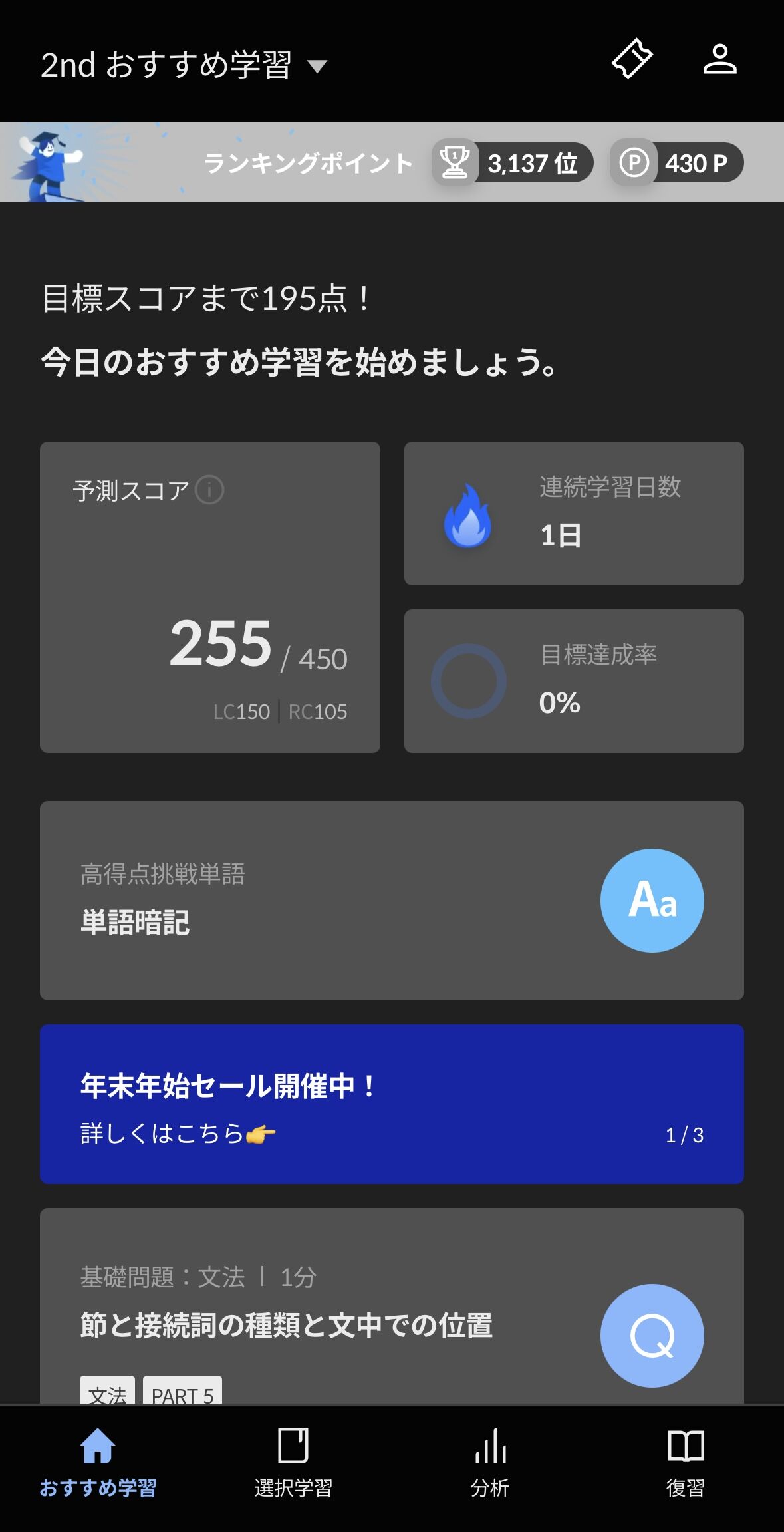Start 単語暗記 vocabulary memorization
The height and width of the screenshot is (1532, 784).
click(x=392, y=901)
